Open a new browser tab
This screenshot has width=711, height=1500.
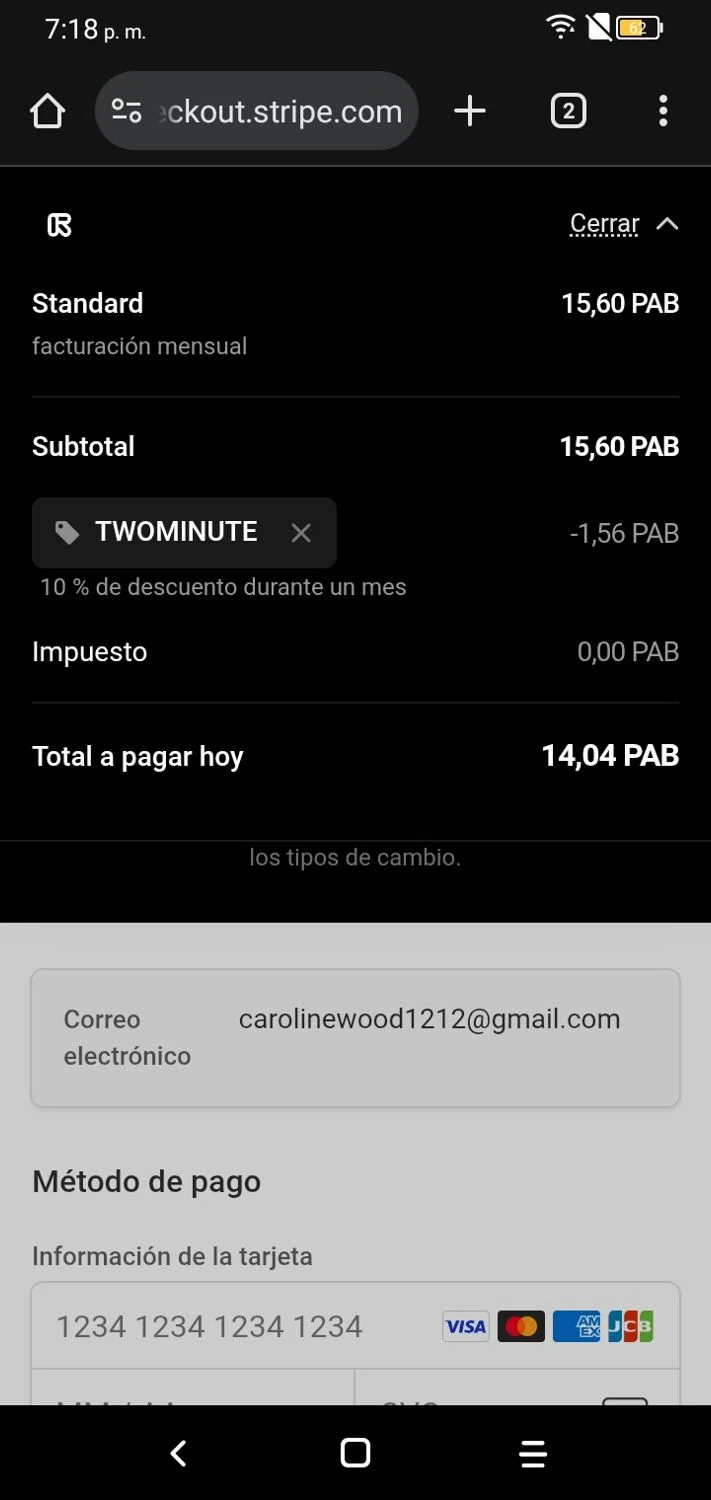tap(469, 111)
